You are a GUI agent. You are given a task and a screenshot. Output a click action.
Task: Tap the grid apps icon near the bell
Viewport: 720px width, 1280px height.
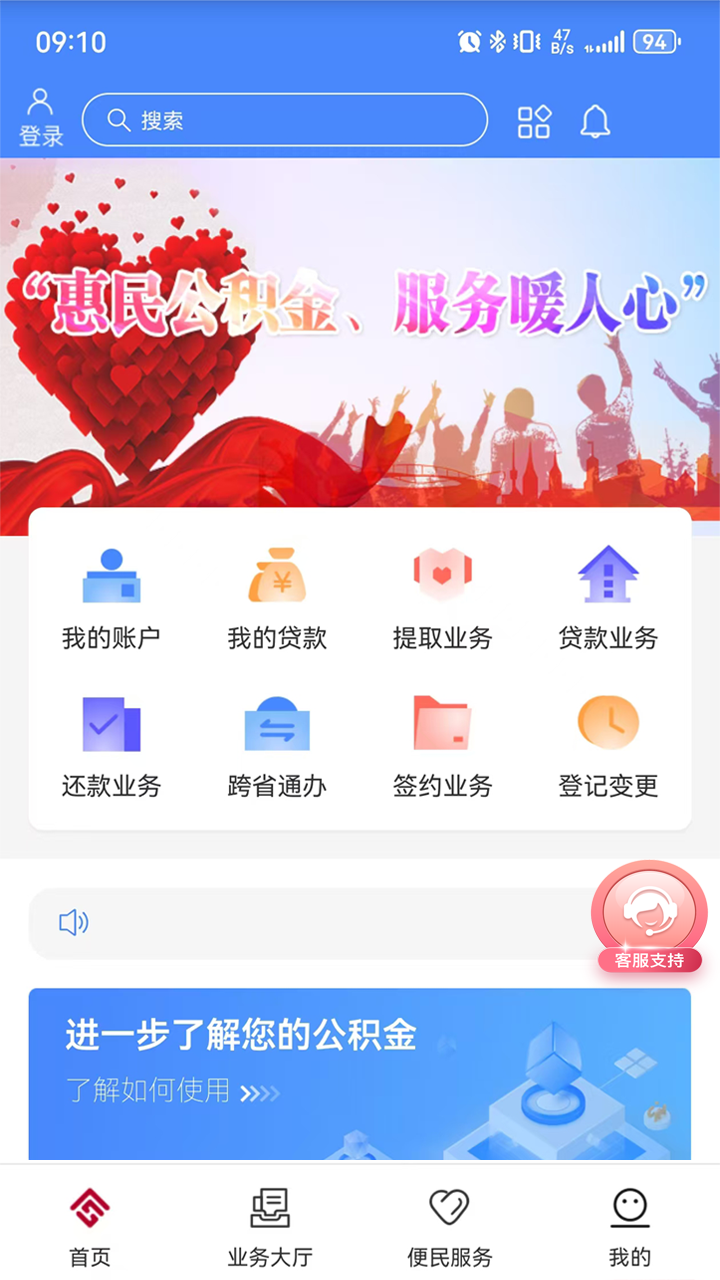click(x=533, y=120)
